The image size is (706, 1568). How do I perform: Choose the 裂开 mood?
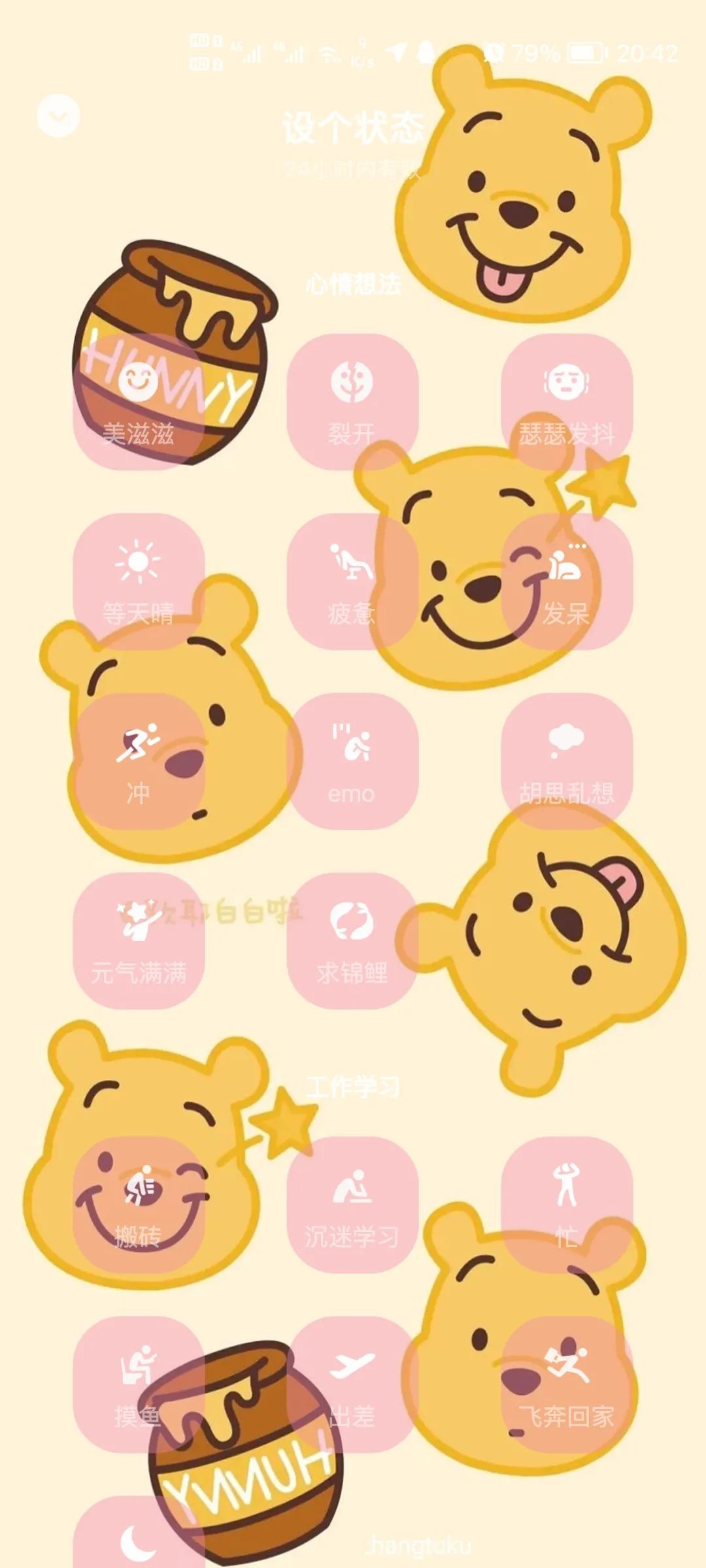[352, 401]
